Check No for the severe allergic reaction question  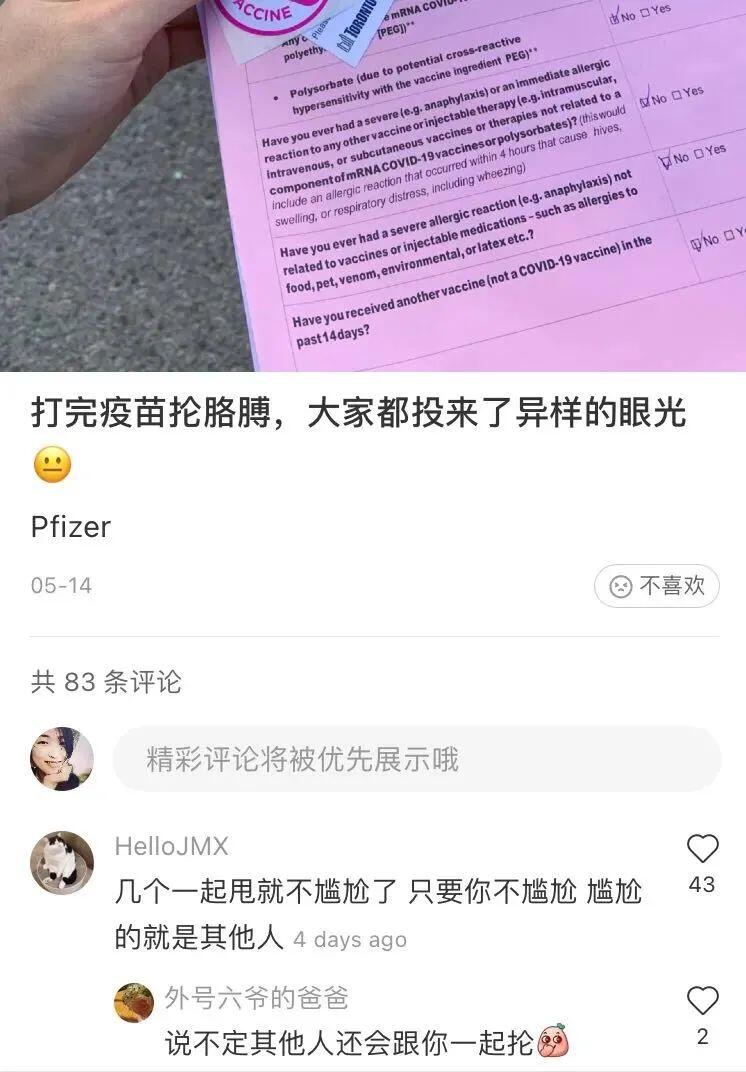(667, 160)
